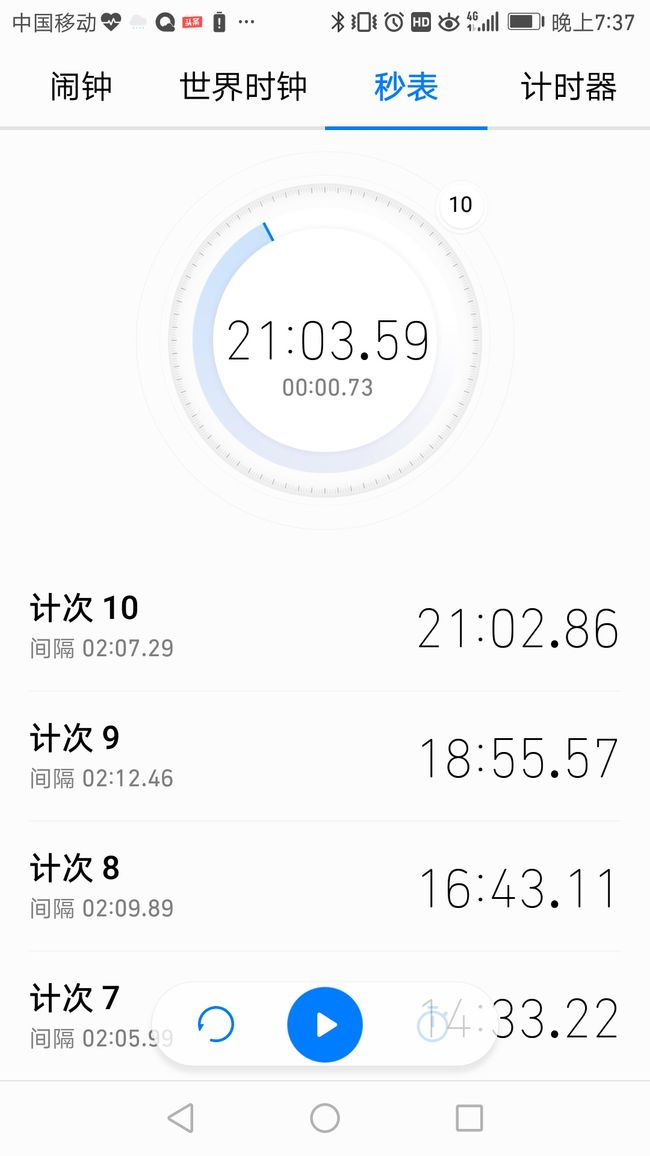Open the 世界时钟 tab
This screenshot has height=1156, width=650.
coord(243,87)
